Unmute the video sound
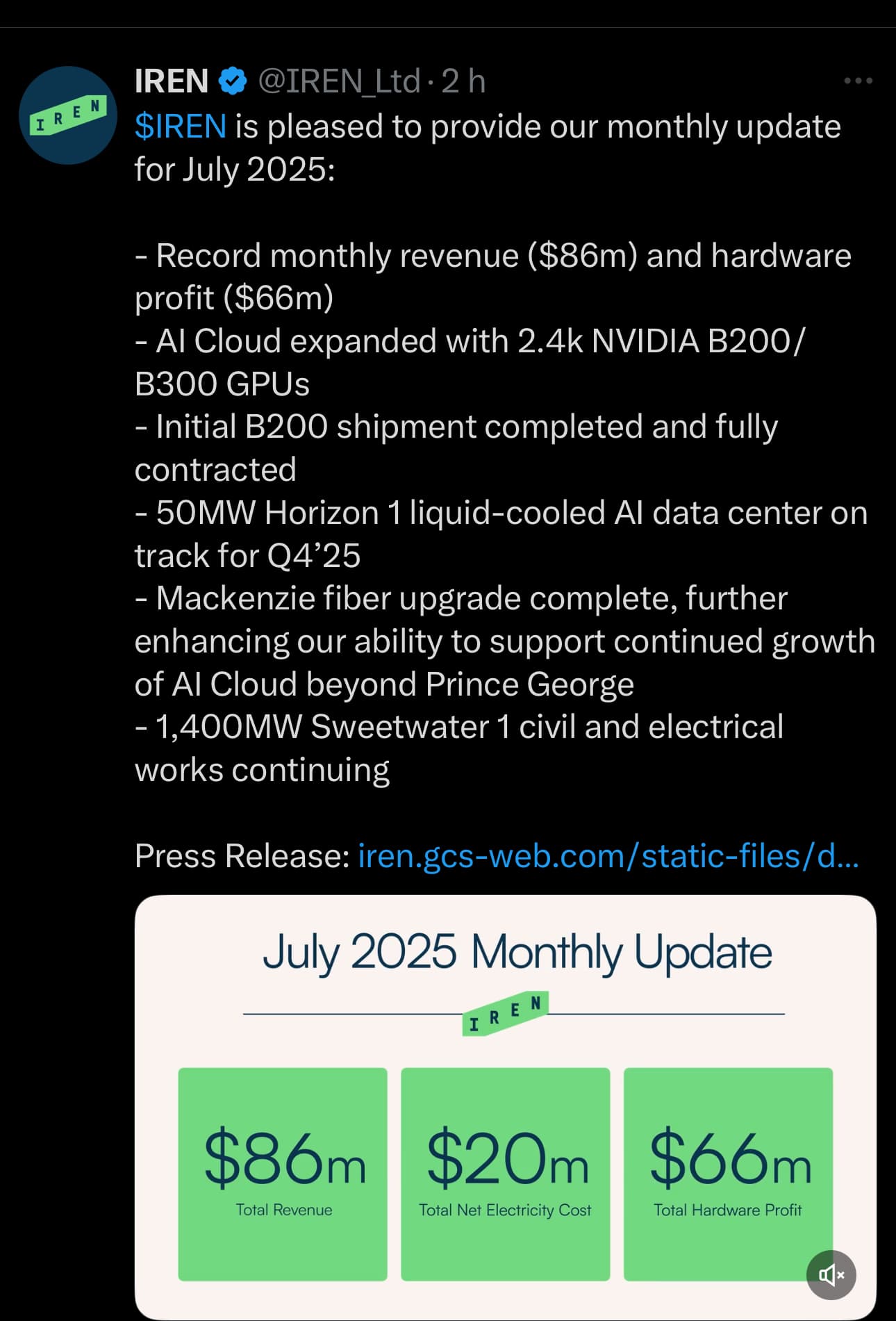This screenshot has height=1321, width=896. [831, 1274]
